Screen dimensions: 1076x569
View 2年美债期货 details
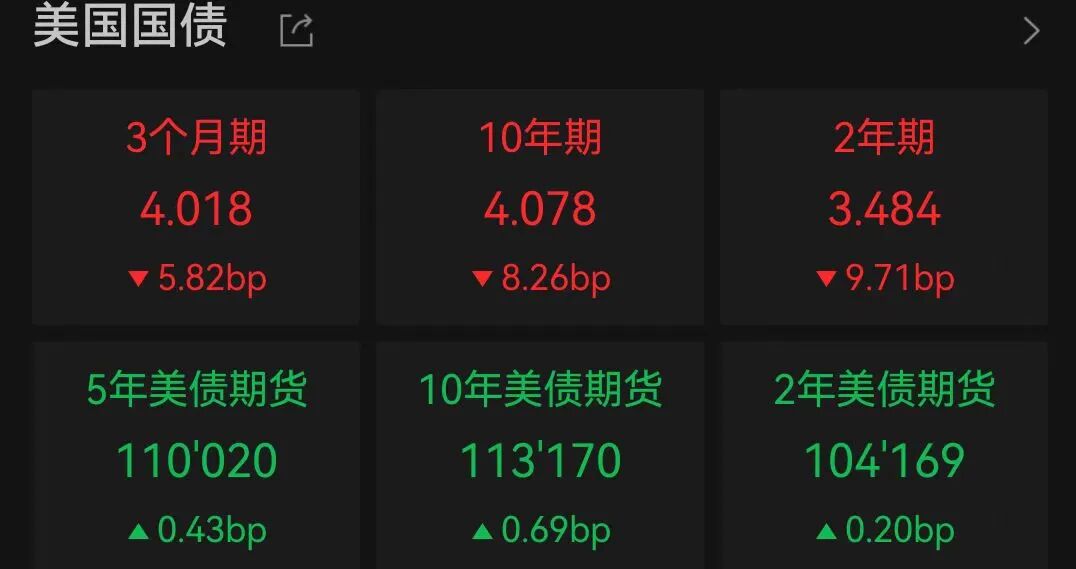(x=884, y=458)
